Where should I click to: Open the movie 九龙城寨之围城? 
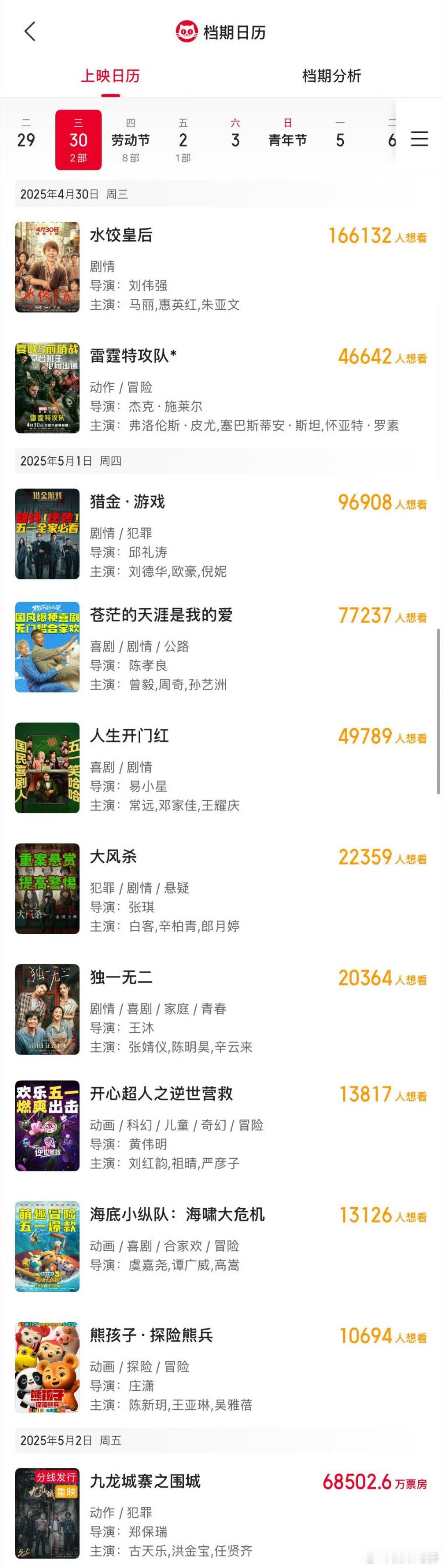coord(146,1481)
